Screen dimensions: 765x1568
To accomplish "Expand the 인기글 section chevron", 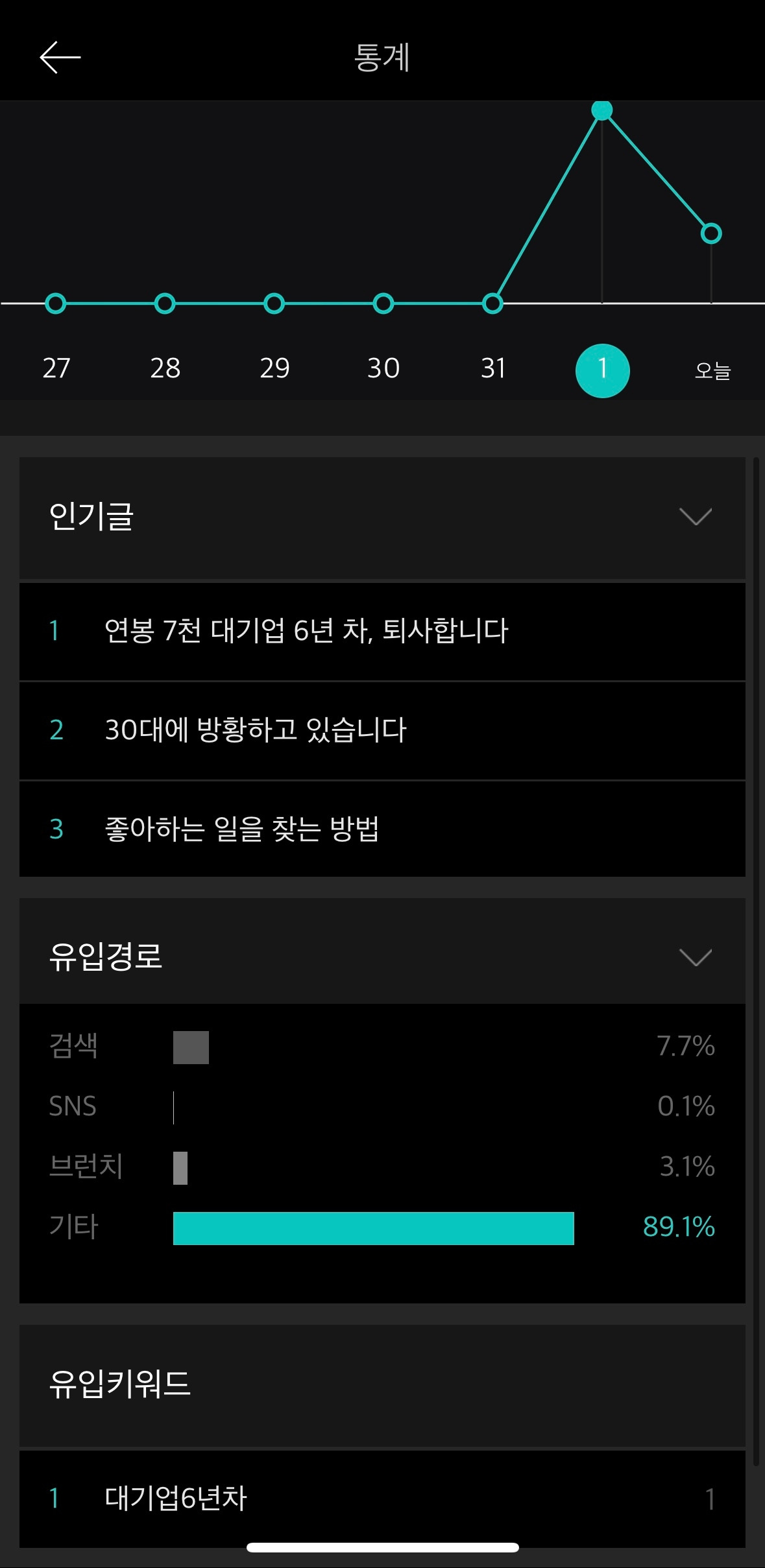I will [696, 517].
